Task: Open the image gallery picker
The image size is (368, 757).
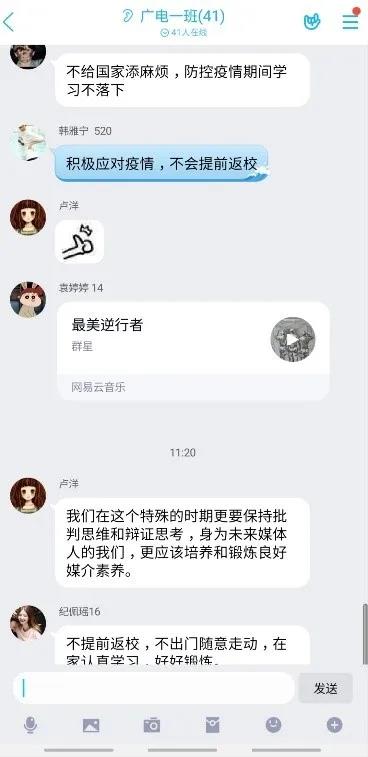Action: [x=91, y=725]
